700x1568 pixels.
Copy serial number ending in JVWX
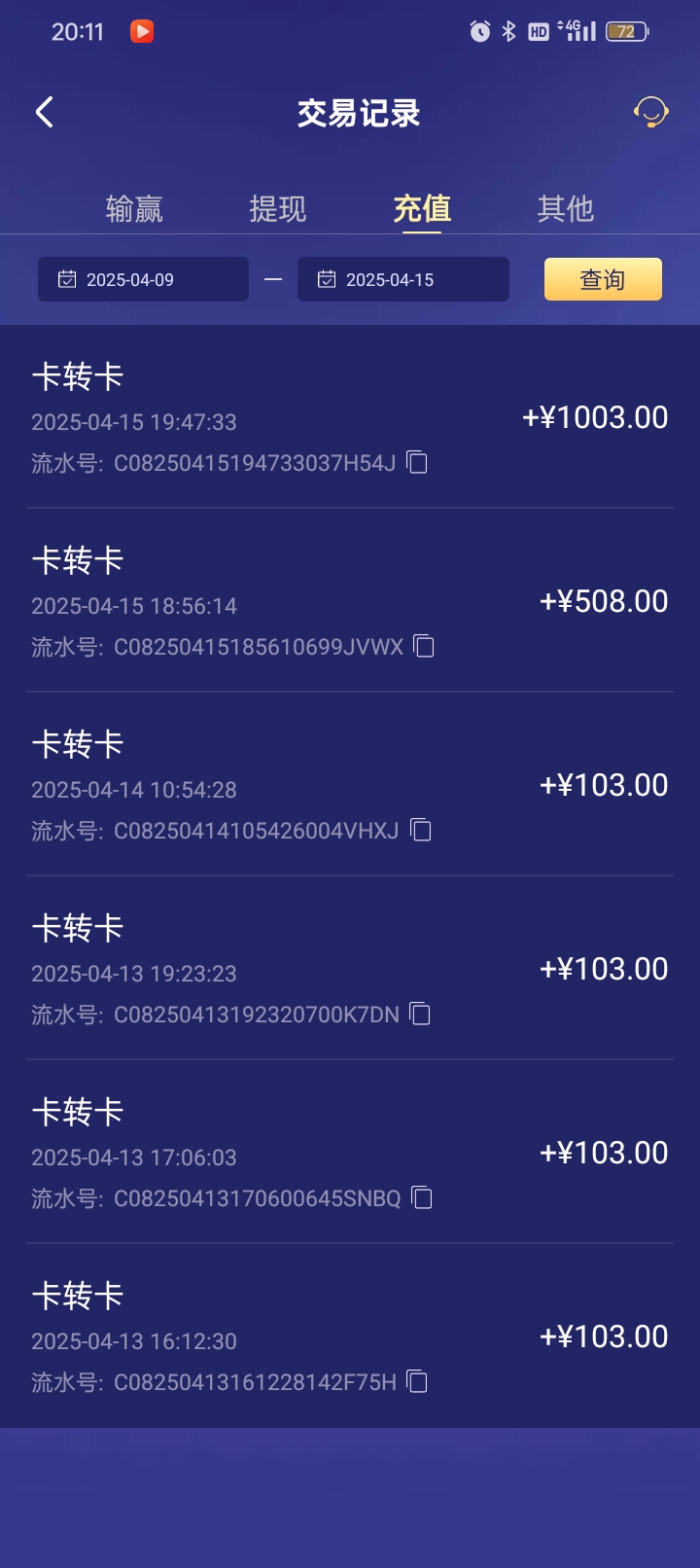(424, 647)
